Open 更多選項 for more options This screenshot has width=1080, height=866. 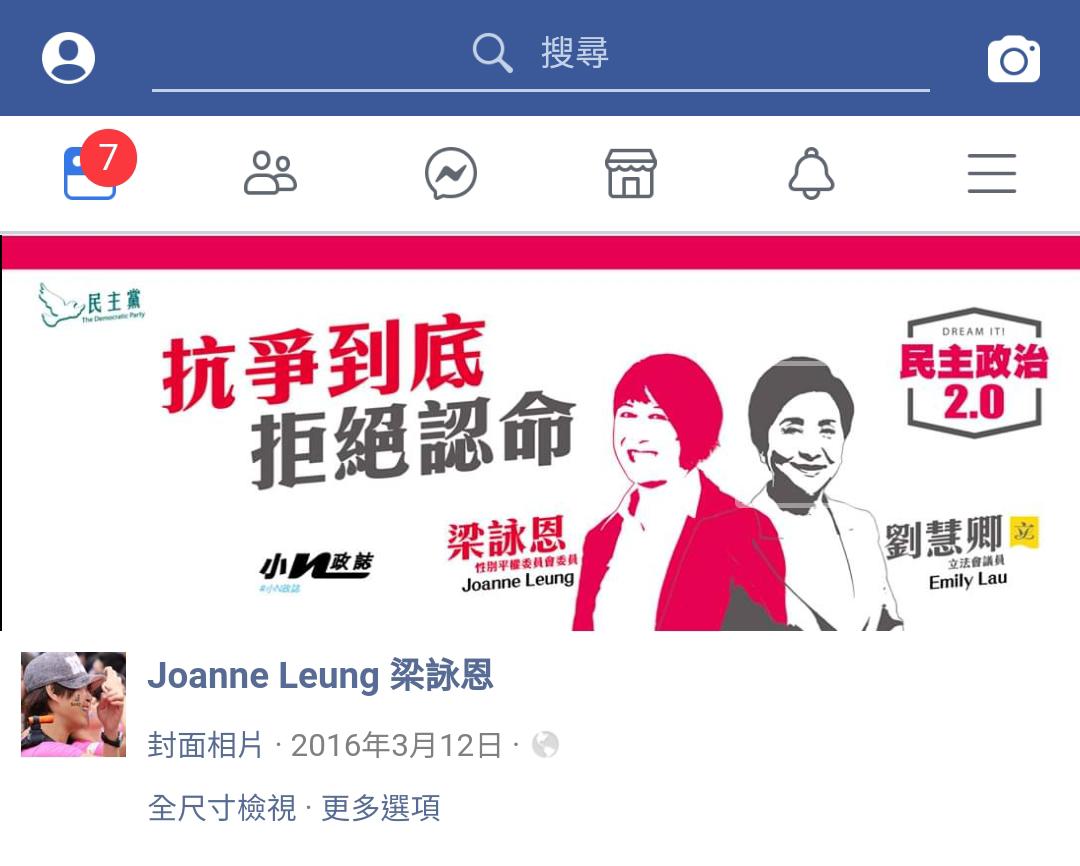coord(381,808)
